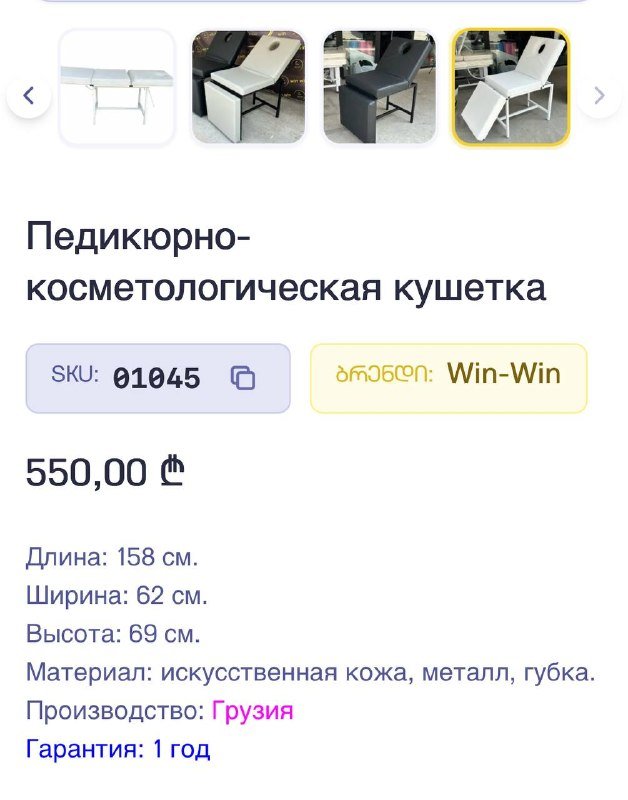Copy the SKU 01045 code
This screenshot has height=800, width=628.
coord(243,378)
